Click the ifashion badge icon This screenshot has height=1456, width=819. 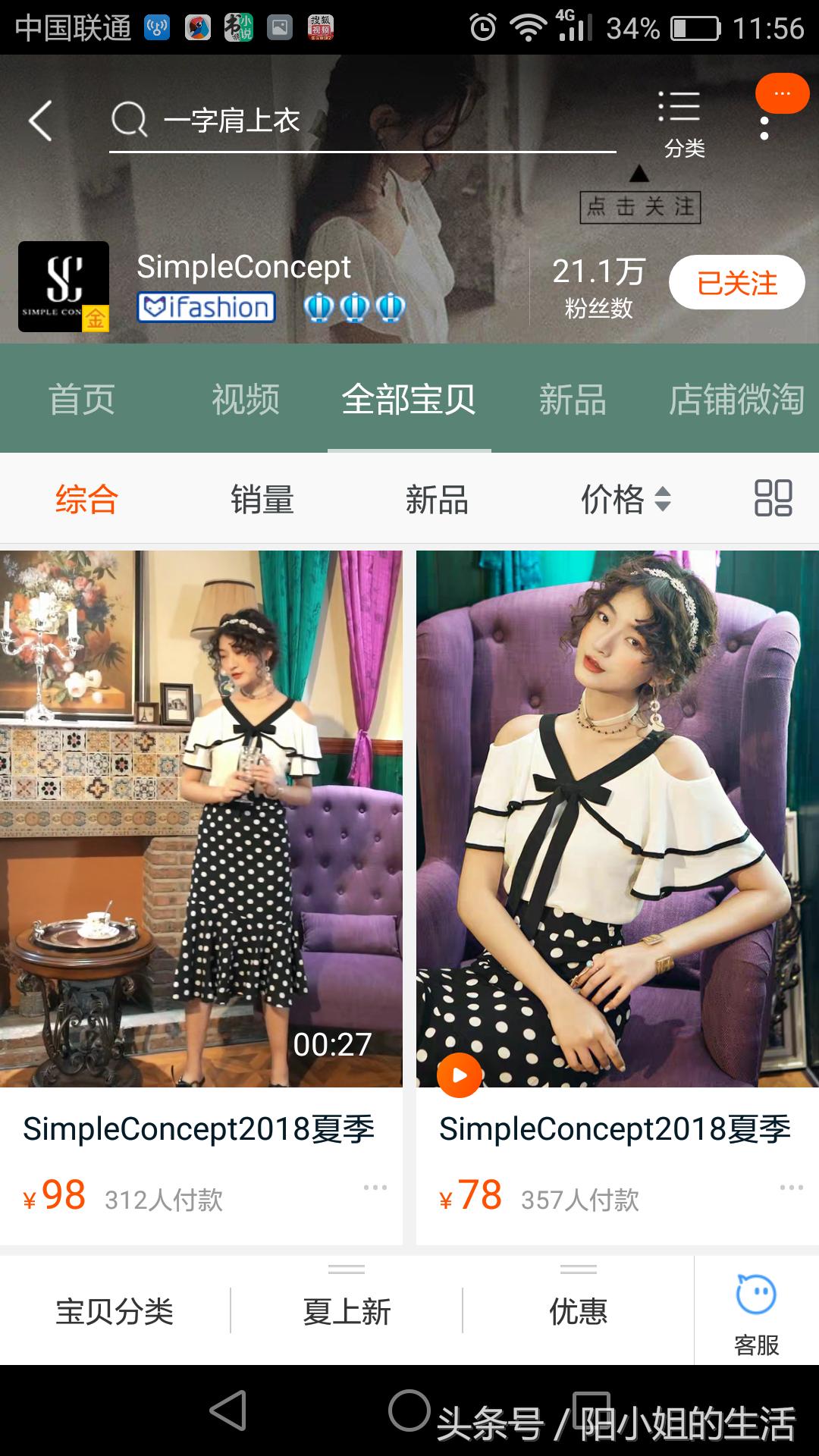206,308
